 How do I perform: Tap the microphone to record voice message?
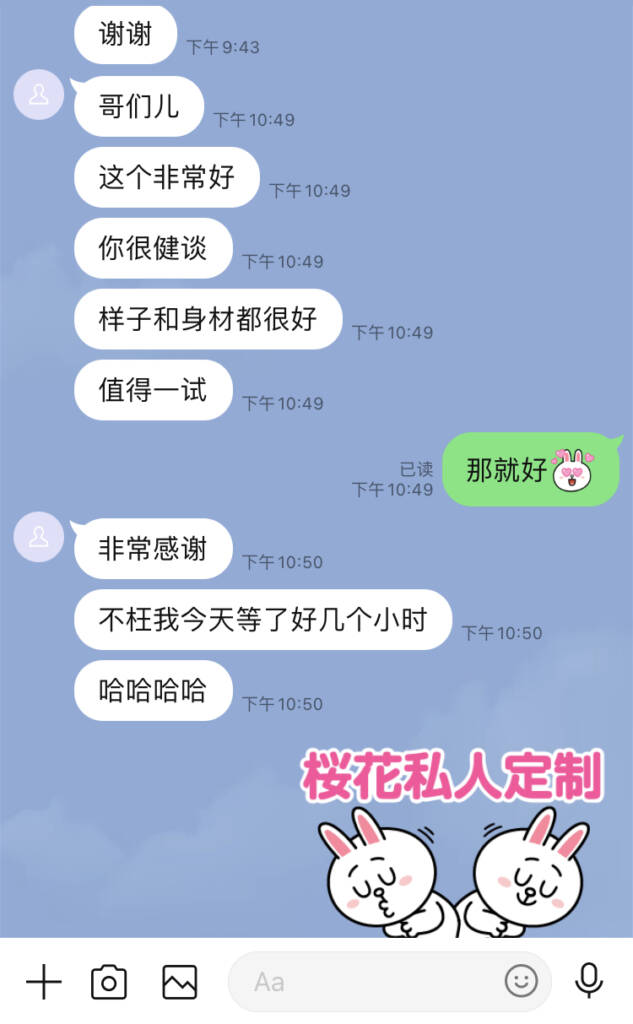590,980
